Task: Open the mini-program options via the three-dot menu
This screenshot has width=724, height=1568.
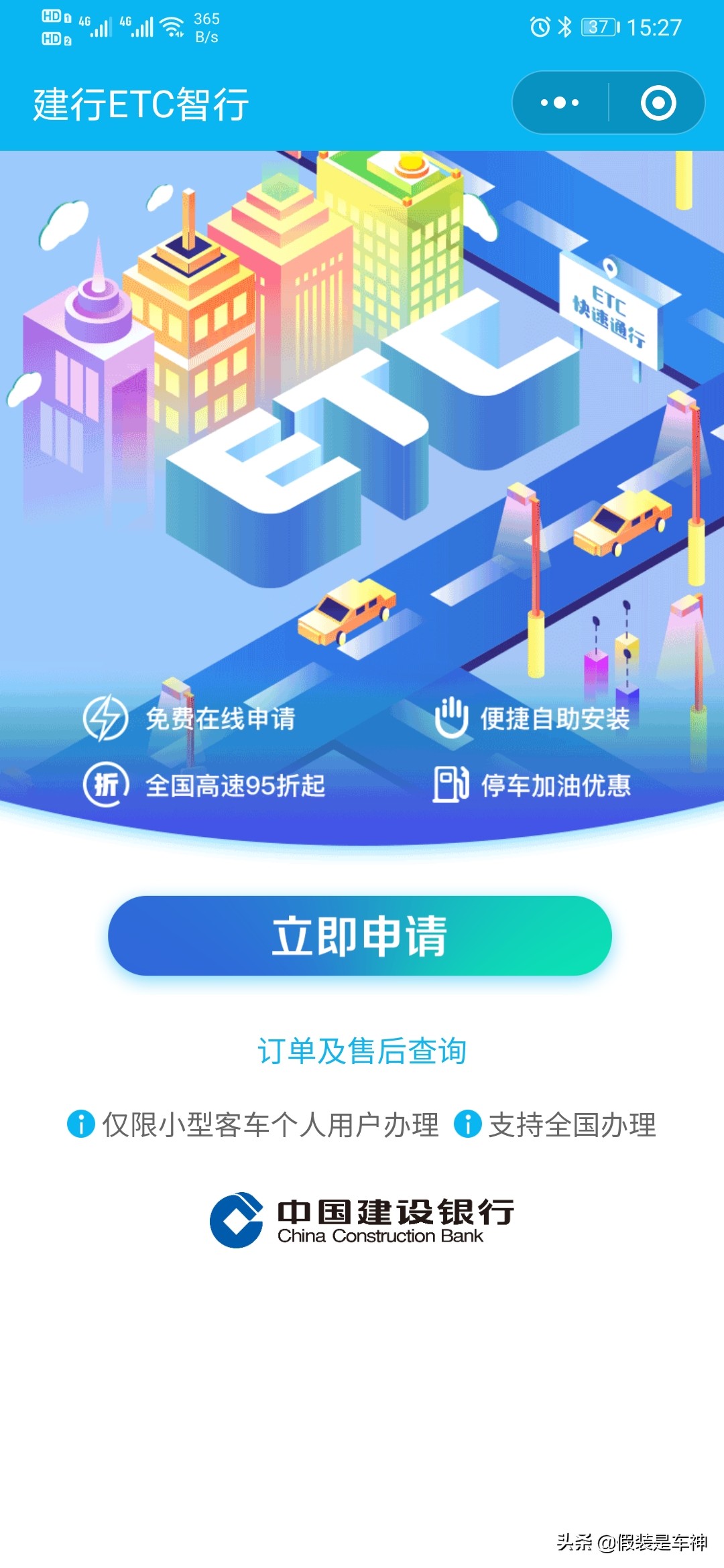Action: pyautogui.click(x=558, y=102)
